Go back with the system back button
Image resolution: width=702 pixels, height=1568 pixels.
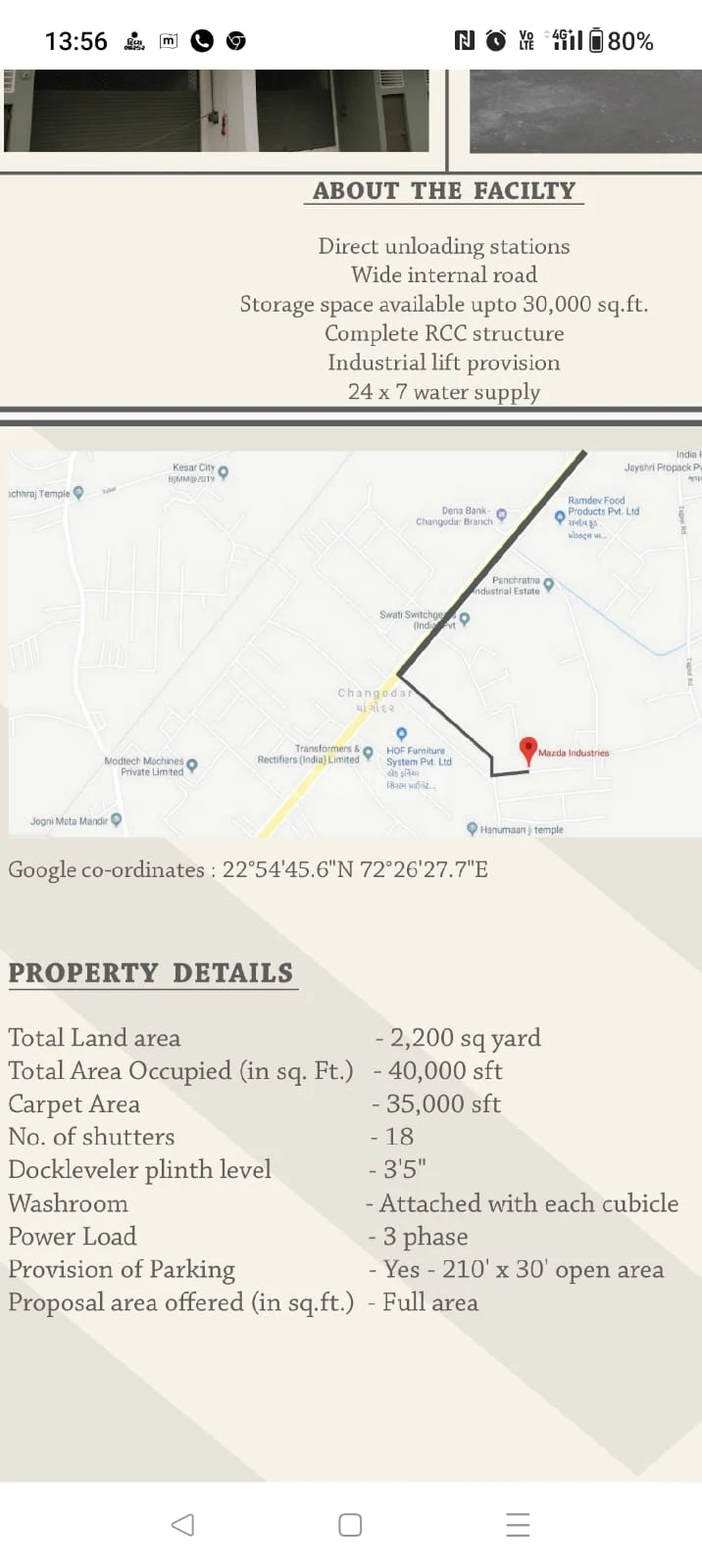tap(182, 1524)
